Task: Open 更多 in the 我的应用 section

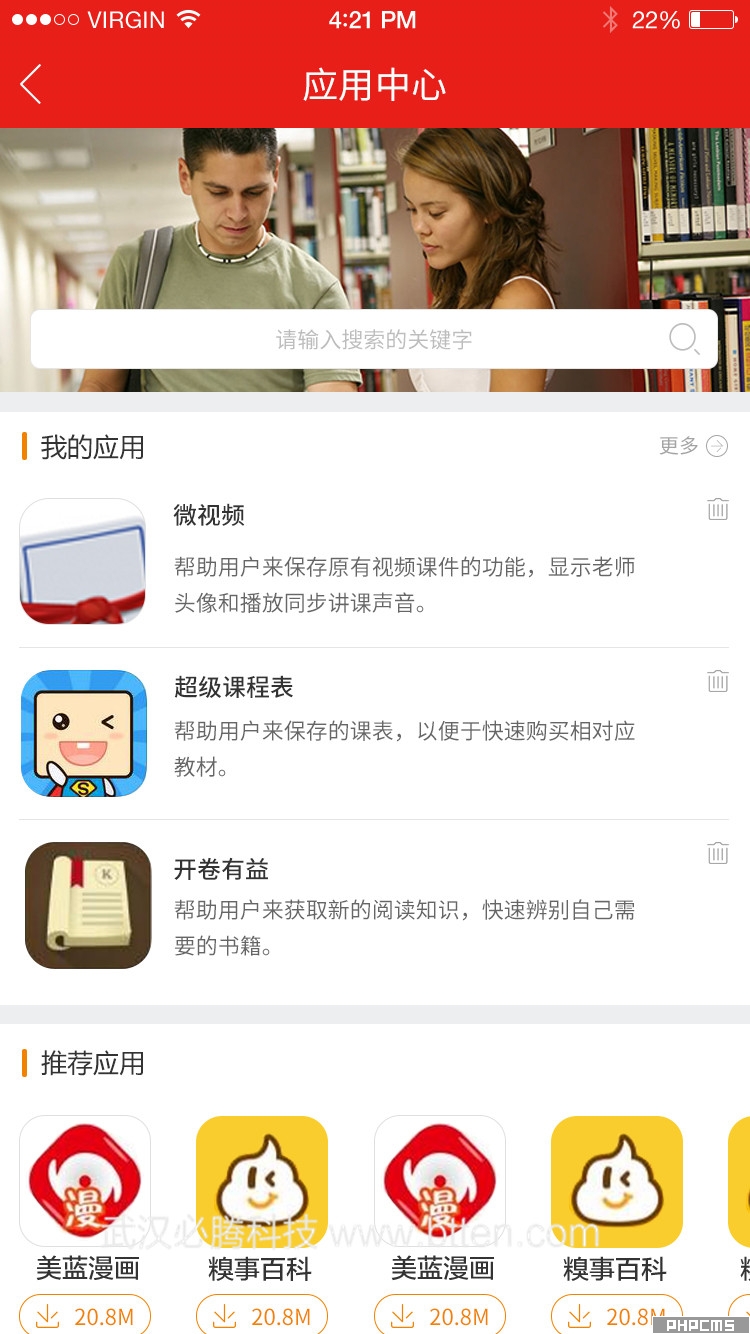Action: pyautogui.click(x=693, y=446)
